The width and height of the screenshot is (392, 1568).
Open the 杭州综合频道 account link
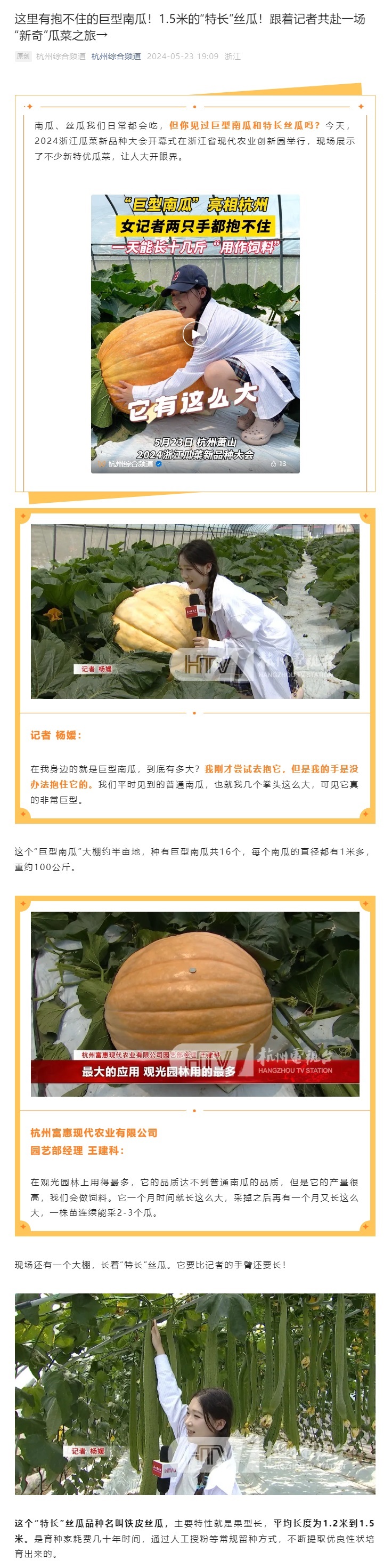point(116,56)
